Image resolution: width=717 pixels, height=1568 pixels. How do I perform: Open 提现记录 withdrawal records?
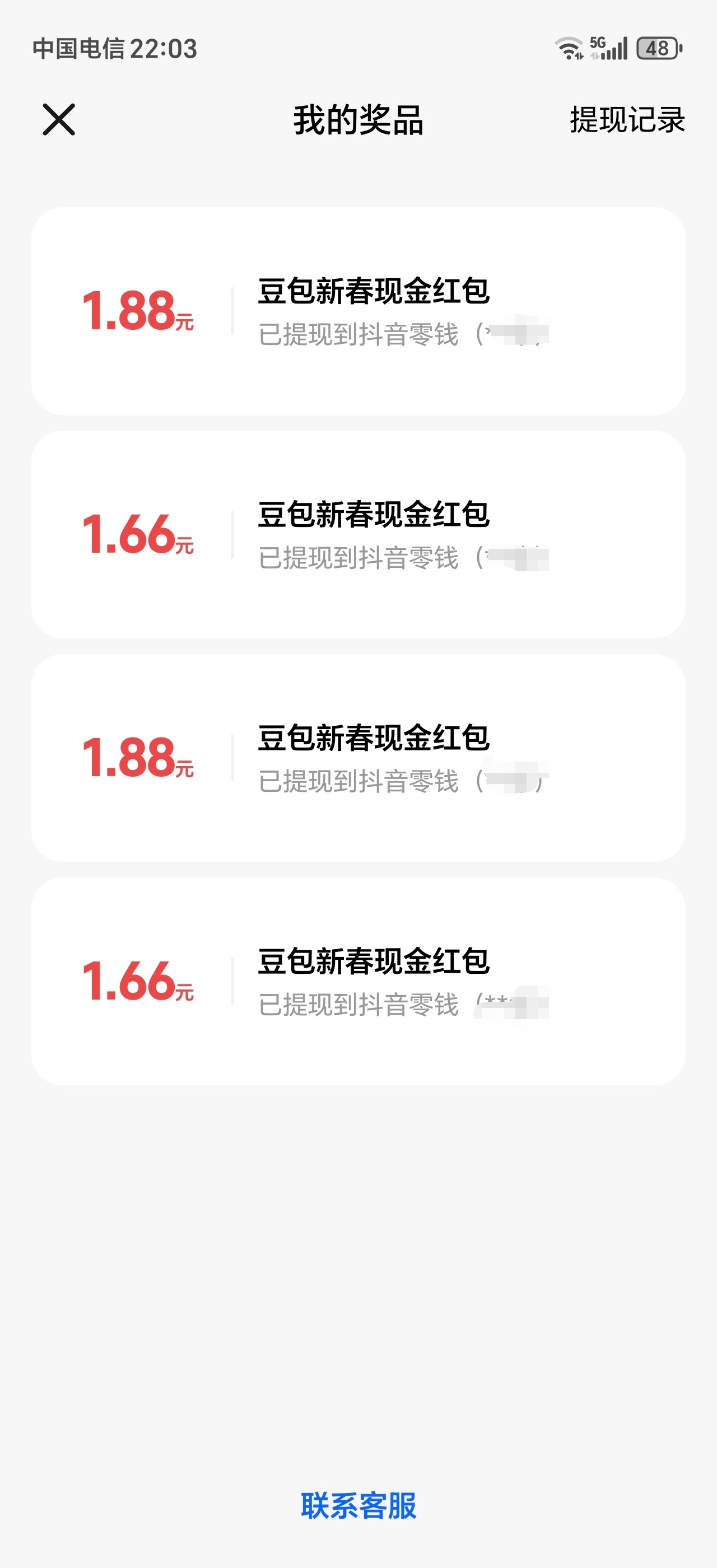click(626, 120)
